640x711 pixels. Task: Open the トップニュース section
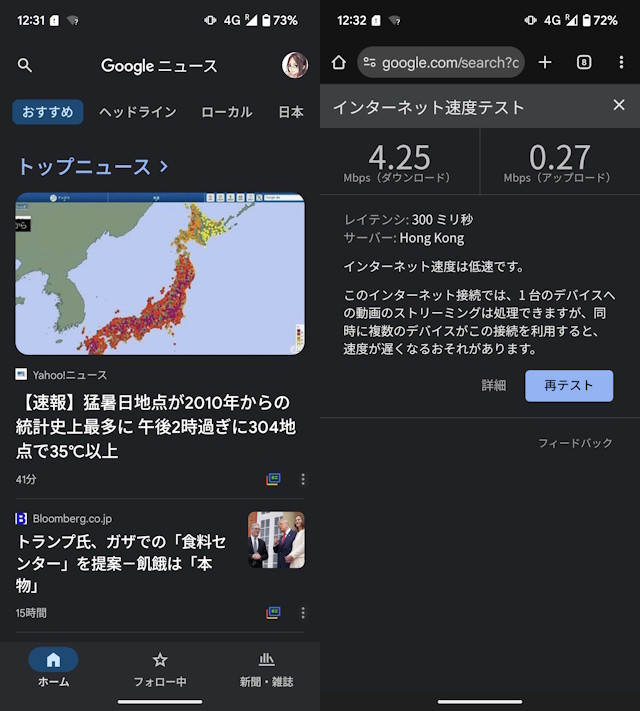(x=93, y=167)
